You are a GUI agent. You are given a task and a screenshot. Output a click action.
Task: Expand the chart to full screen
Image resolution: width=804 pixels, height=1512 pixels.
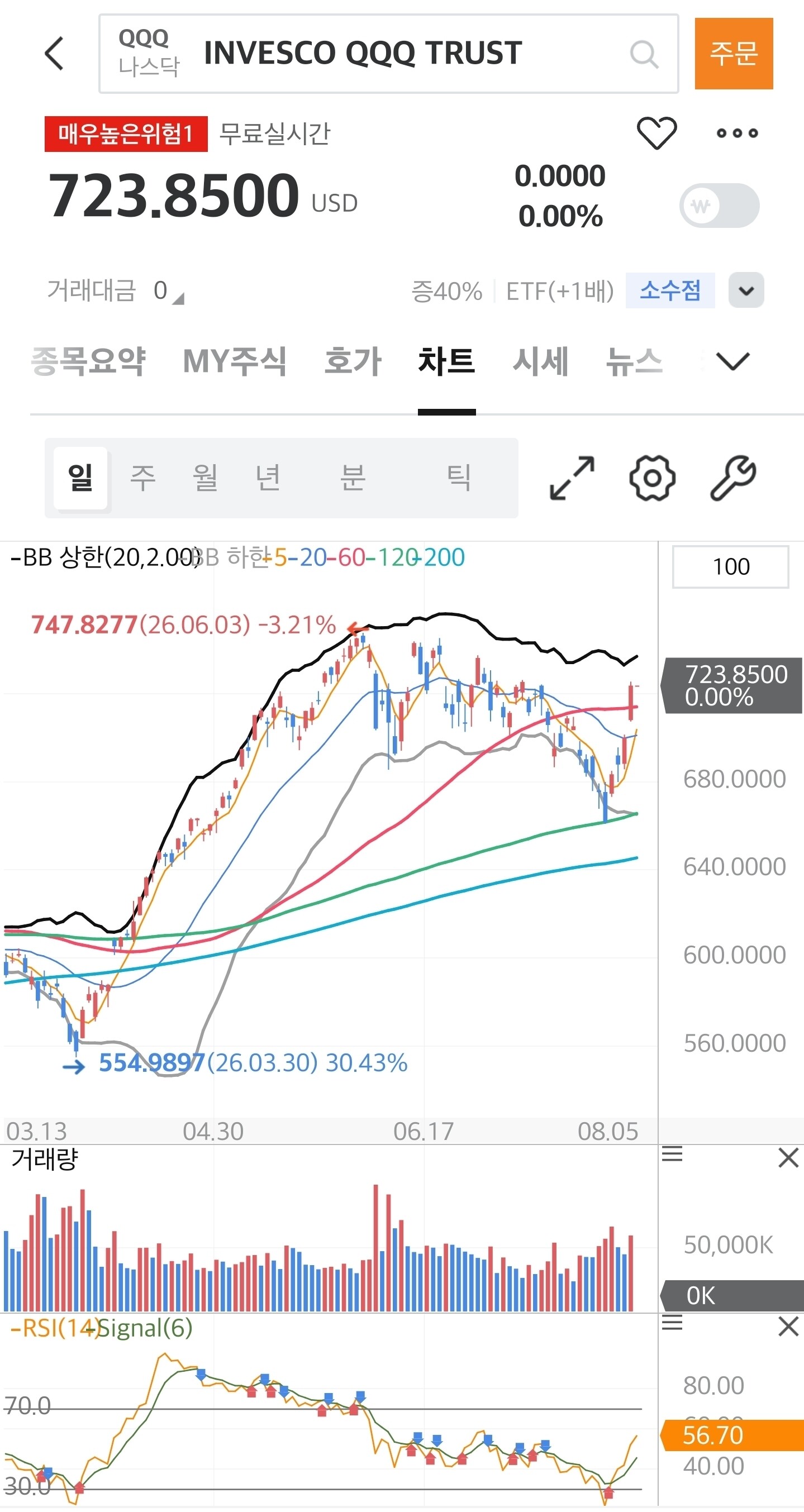click(572, 478)
